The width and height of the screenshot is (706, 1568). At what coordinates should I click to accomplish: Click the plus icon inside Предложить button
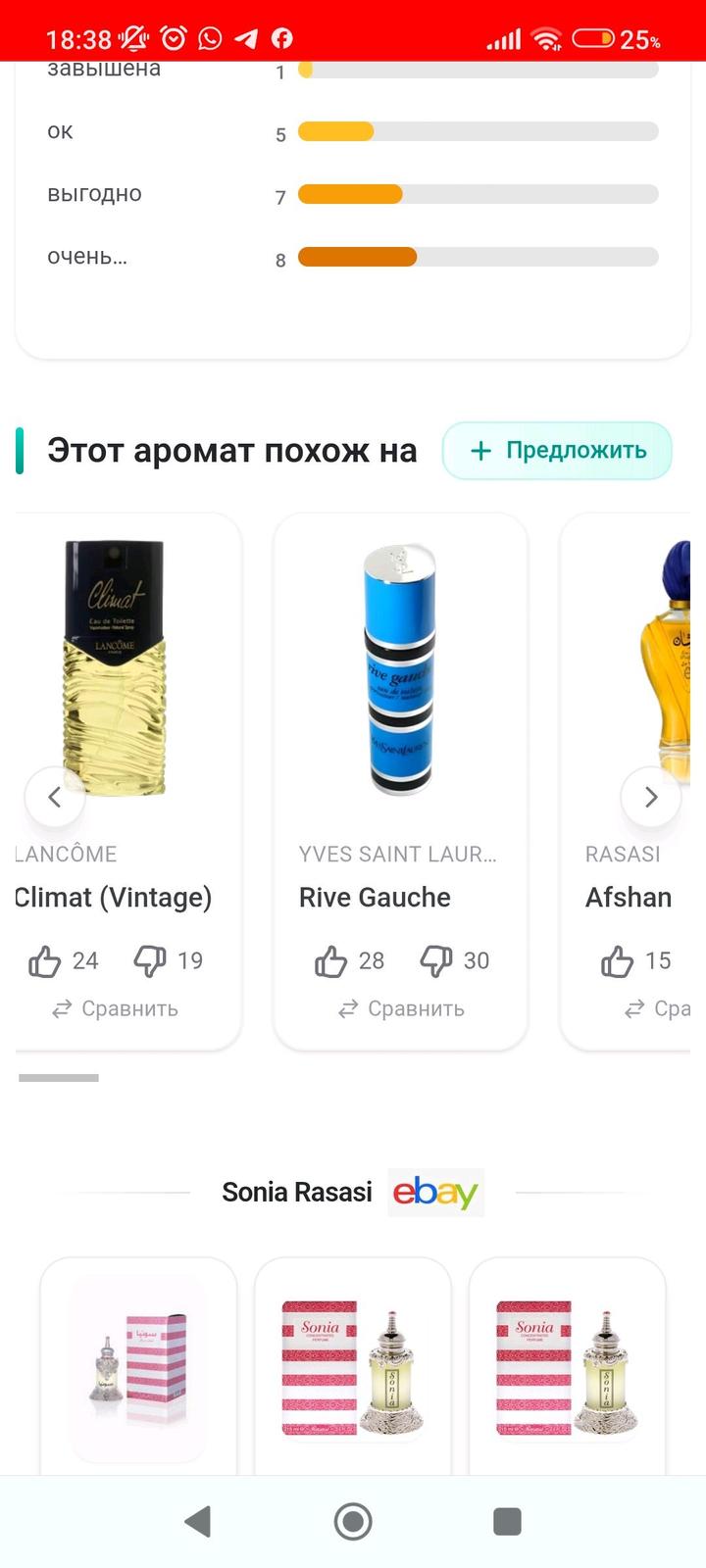(x=479, y=451)
